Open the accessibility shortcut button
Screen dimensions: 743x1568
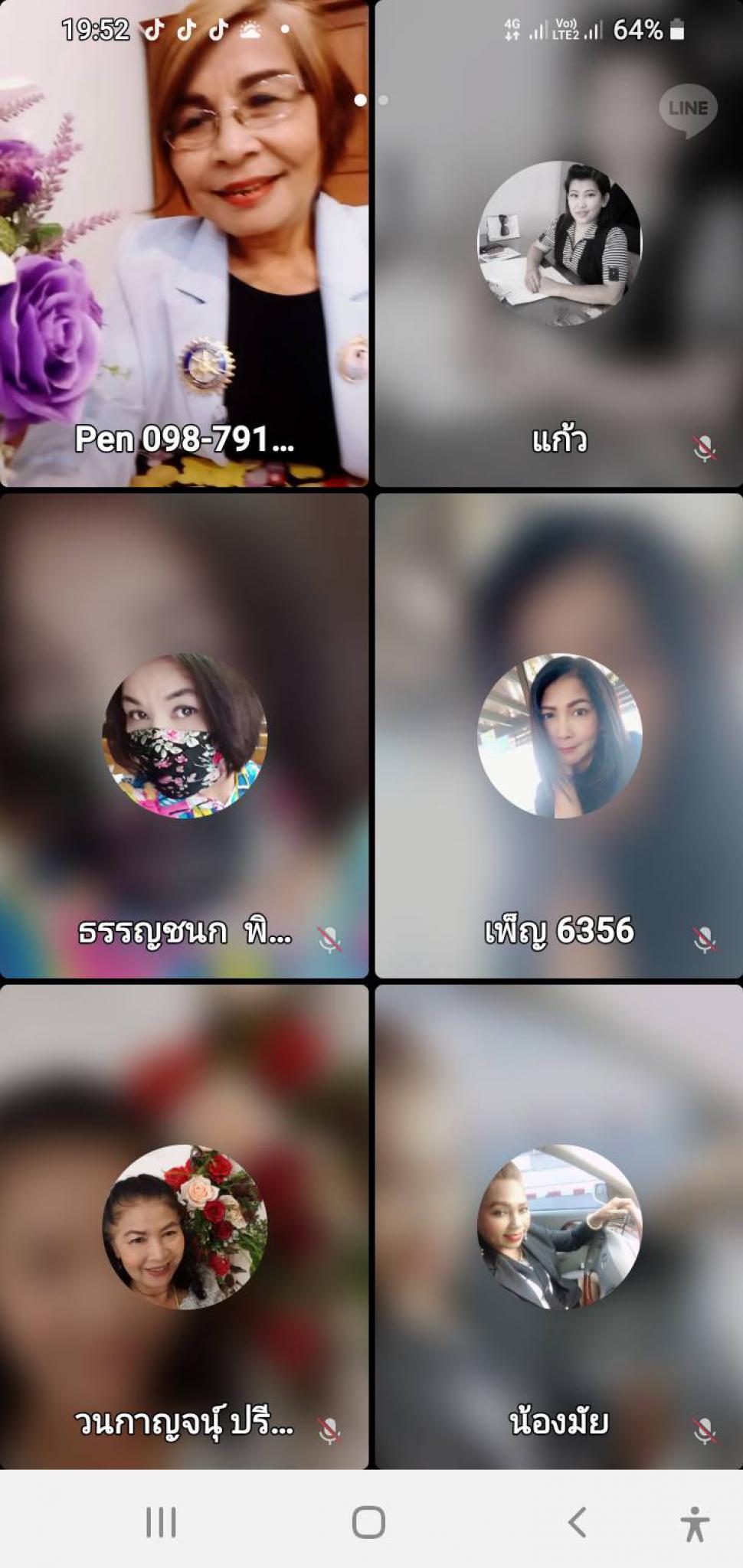coord(695,1523)
